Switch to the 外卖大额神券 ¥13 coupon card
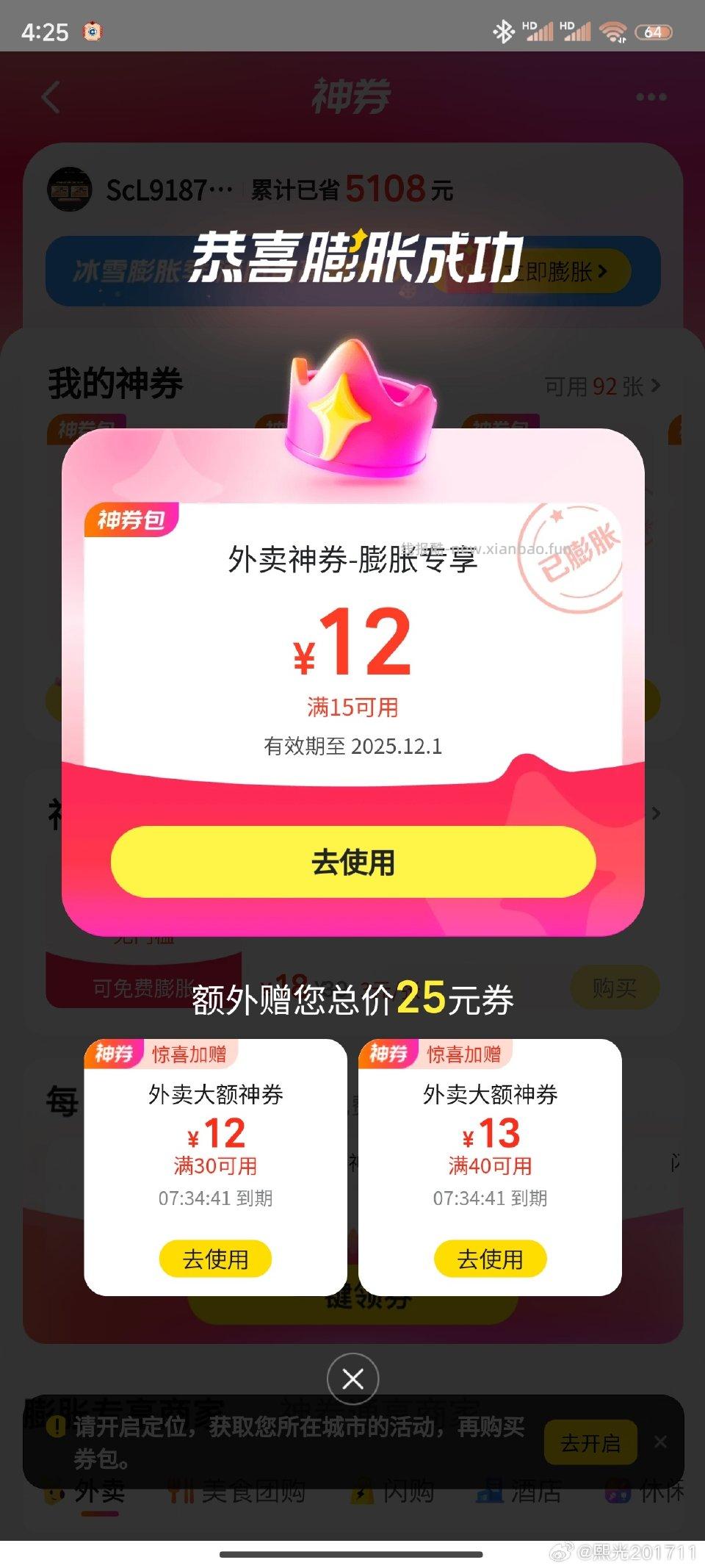705x1568 pixels. (490, 1168)
